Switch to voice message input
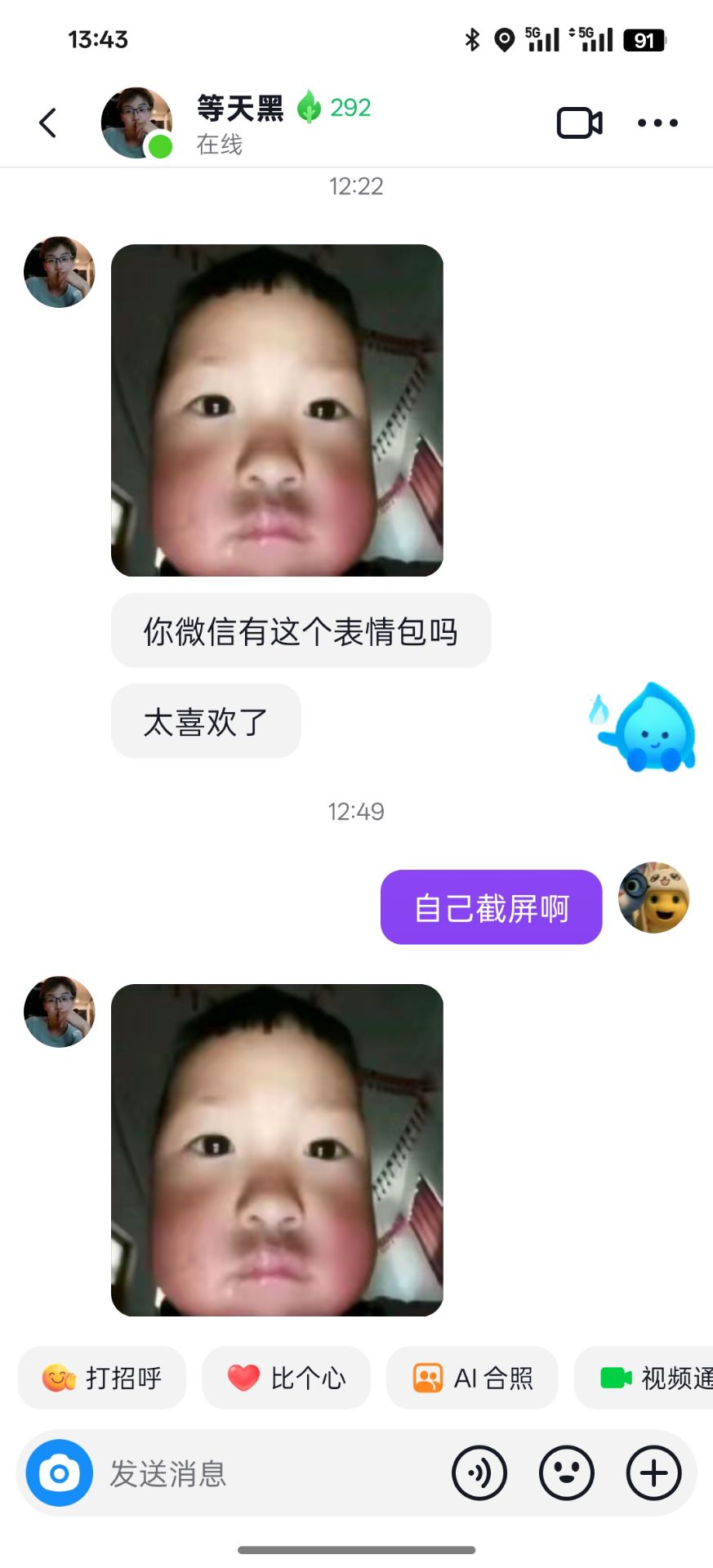Image resolution: width=713 pixels, height=1568 pixels. 479,1473
